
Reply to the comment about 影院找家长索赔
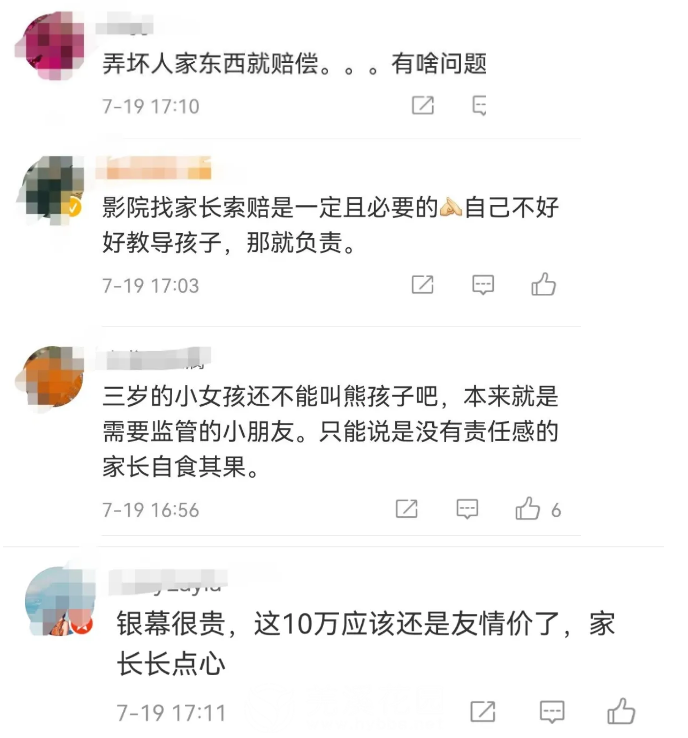click(483, 285)
